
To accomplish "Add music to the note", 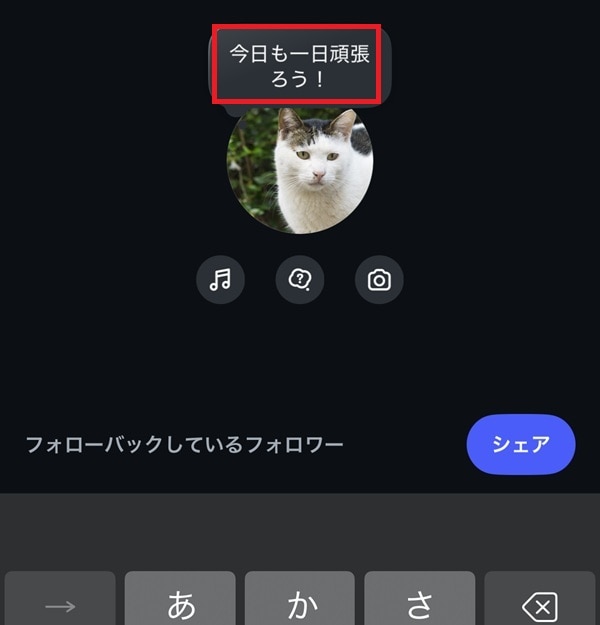I will coord(220,280).
